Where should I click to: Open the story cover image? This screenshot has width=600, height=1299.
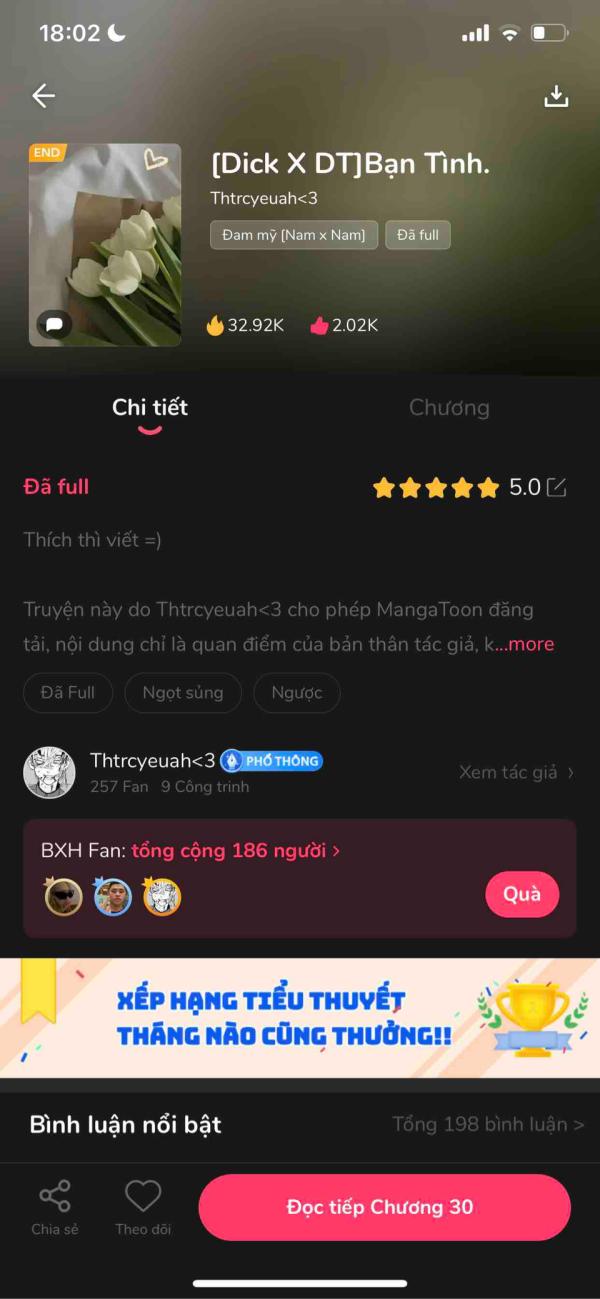click(105, 245)
